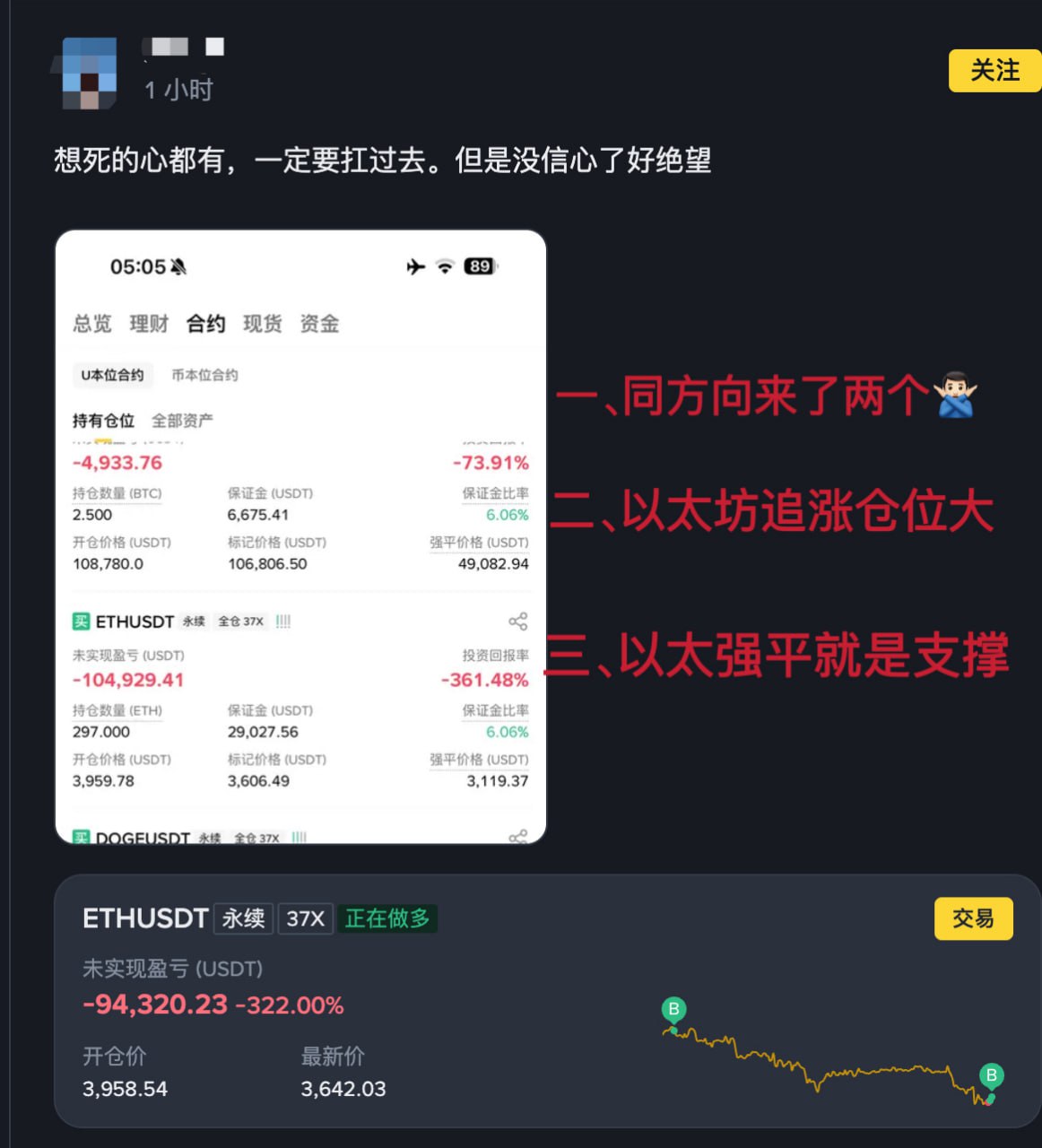This screenshot has height=1148, width=1042.
Task: Follow this post's author via 关注
Action: (994, 71)
